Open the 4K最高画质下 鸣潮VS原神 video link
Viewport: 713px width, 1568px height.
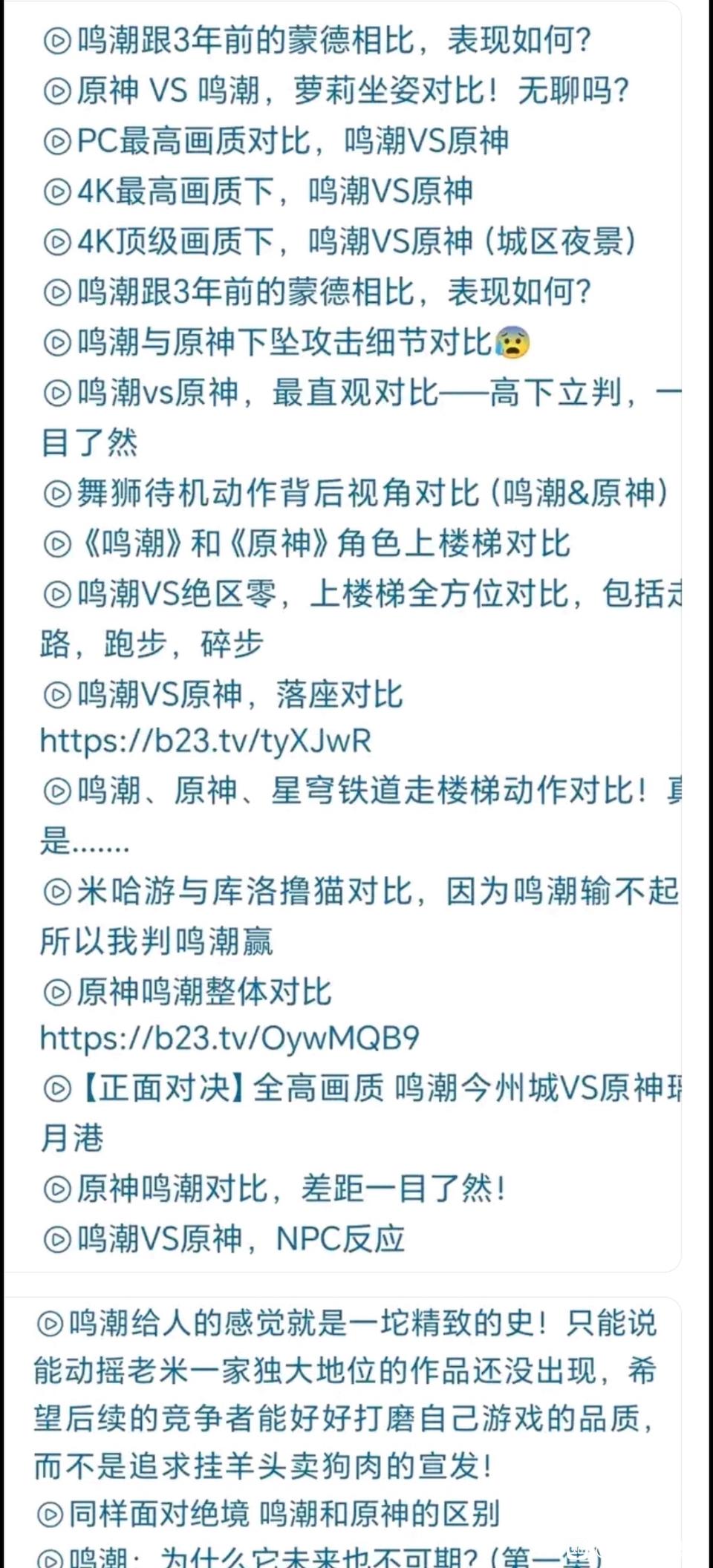[258, 191]
